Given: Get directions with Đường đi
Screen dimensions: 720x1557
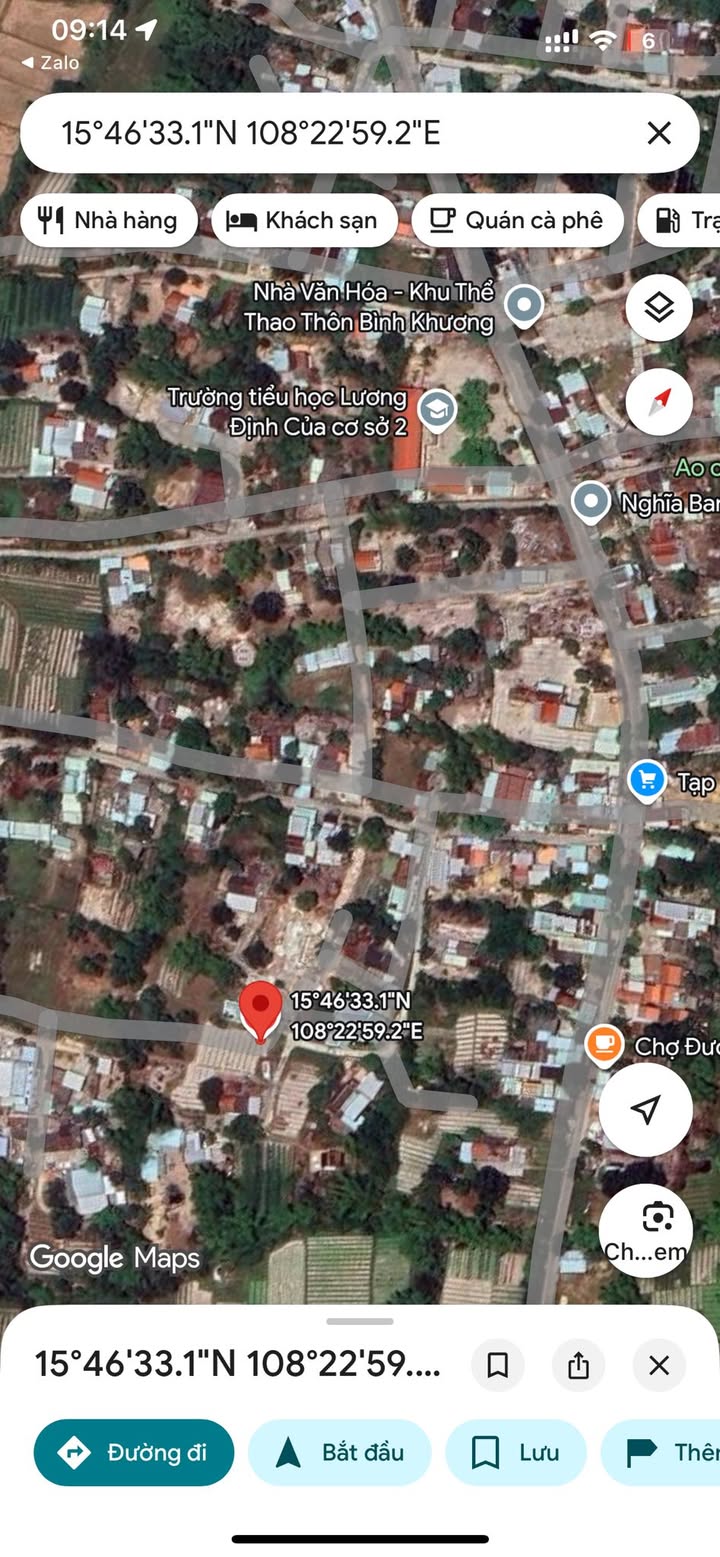Looking at the screenshot, I should [134, 1452].
